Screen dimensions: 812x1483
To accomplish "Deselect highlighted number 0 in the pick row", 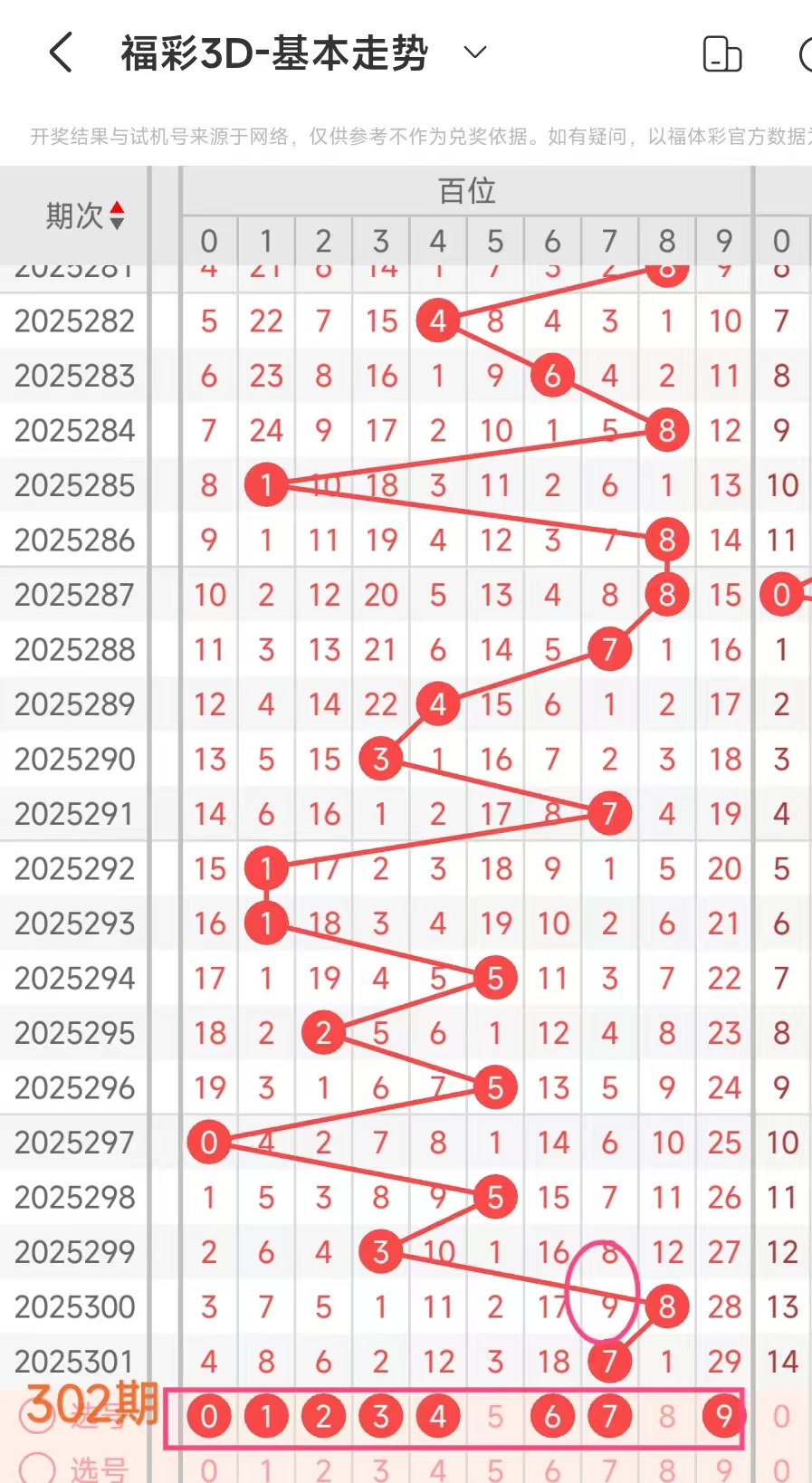I will pyautogui.click(x=209, y=1416).
